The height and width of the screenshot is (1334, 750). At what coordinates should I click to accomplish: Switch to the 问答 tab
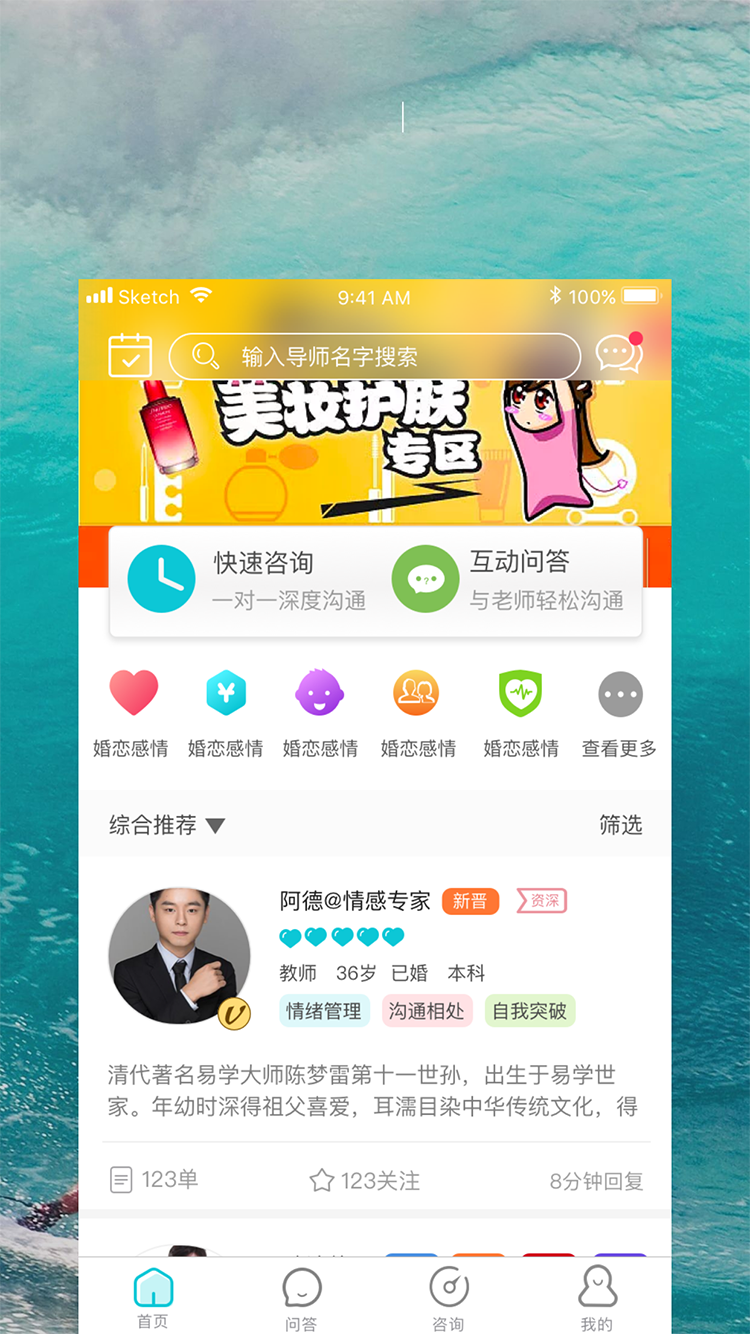coord(301,1298)
